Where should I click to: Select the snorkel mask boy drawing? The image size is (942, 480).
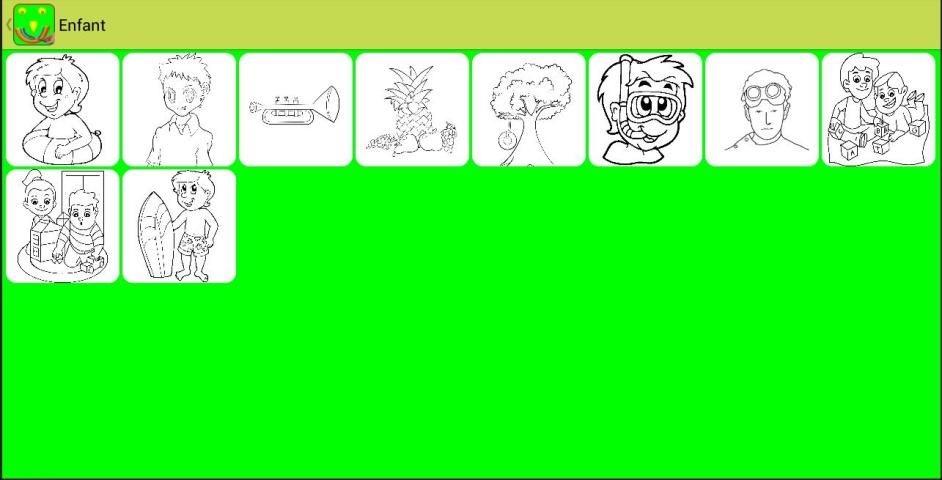point(645,109)
